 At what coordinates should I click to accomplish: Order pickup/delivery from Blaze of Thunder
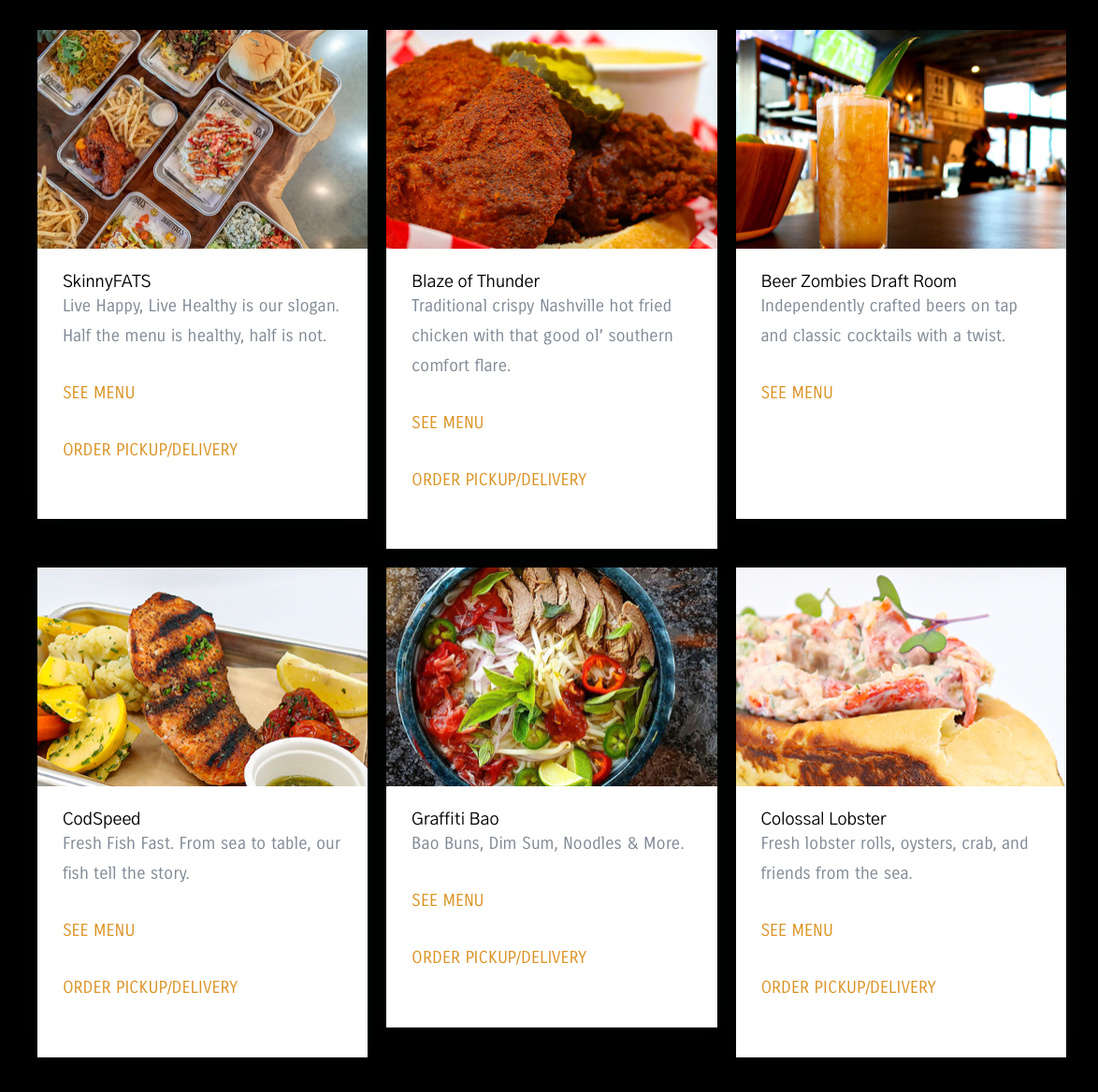point(498,480)
